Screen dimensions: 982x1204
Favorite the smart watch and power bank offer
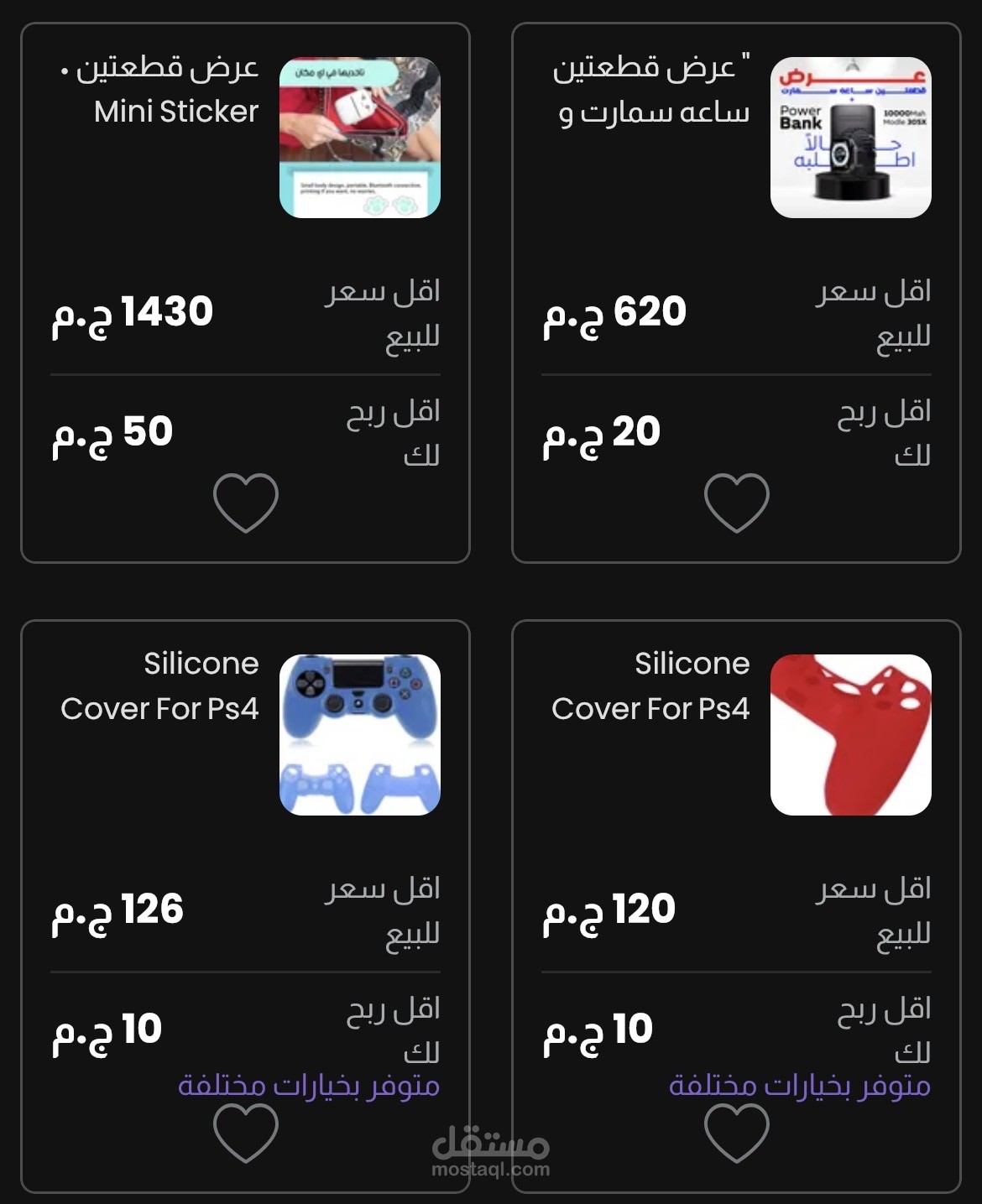(x=736, y=503)
